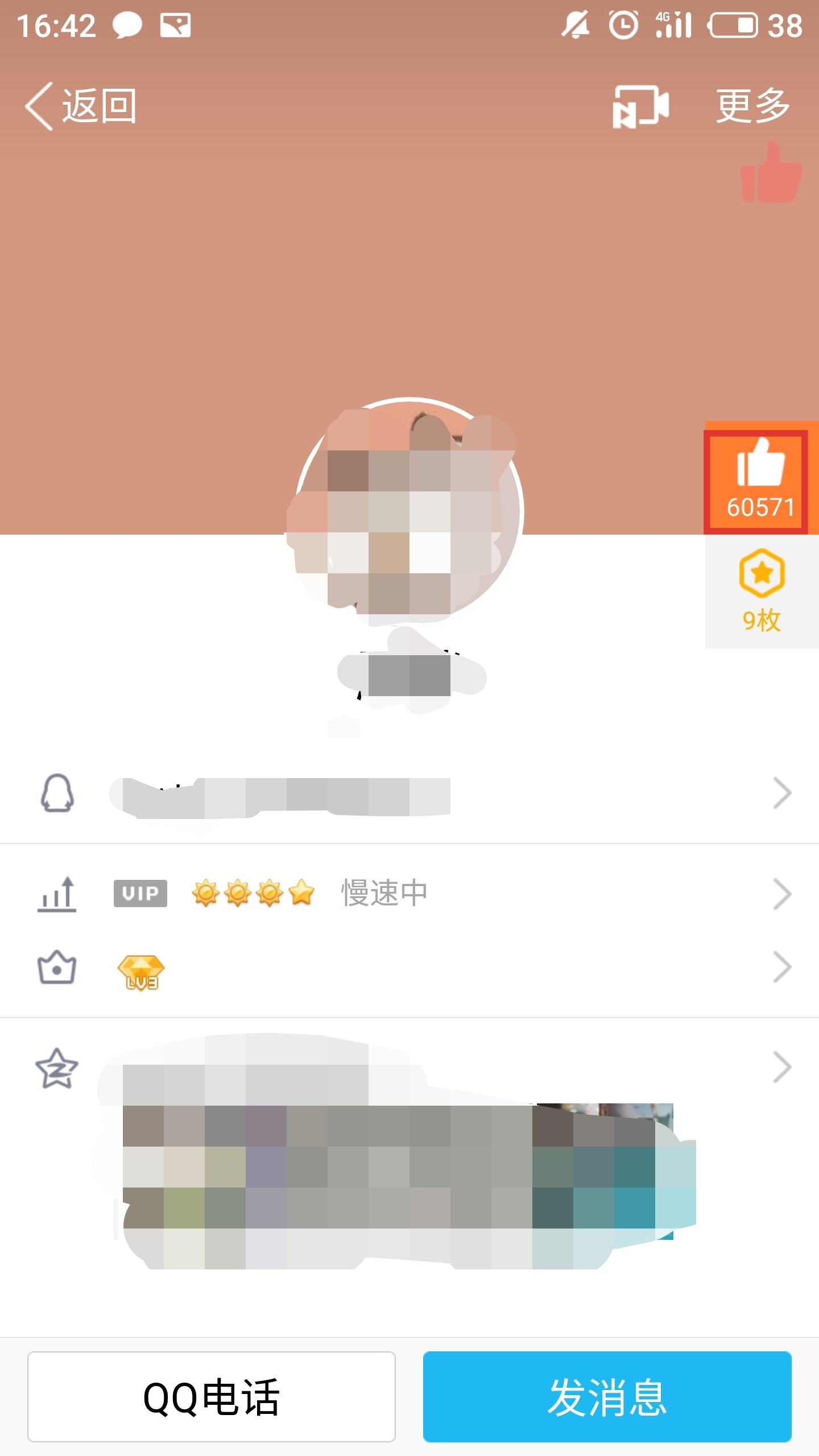The width and height of the screenshot is (819, 1456).
Task: Start a QQ电话 call
Action: (211, 1397)
